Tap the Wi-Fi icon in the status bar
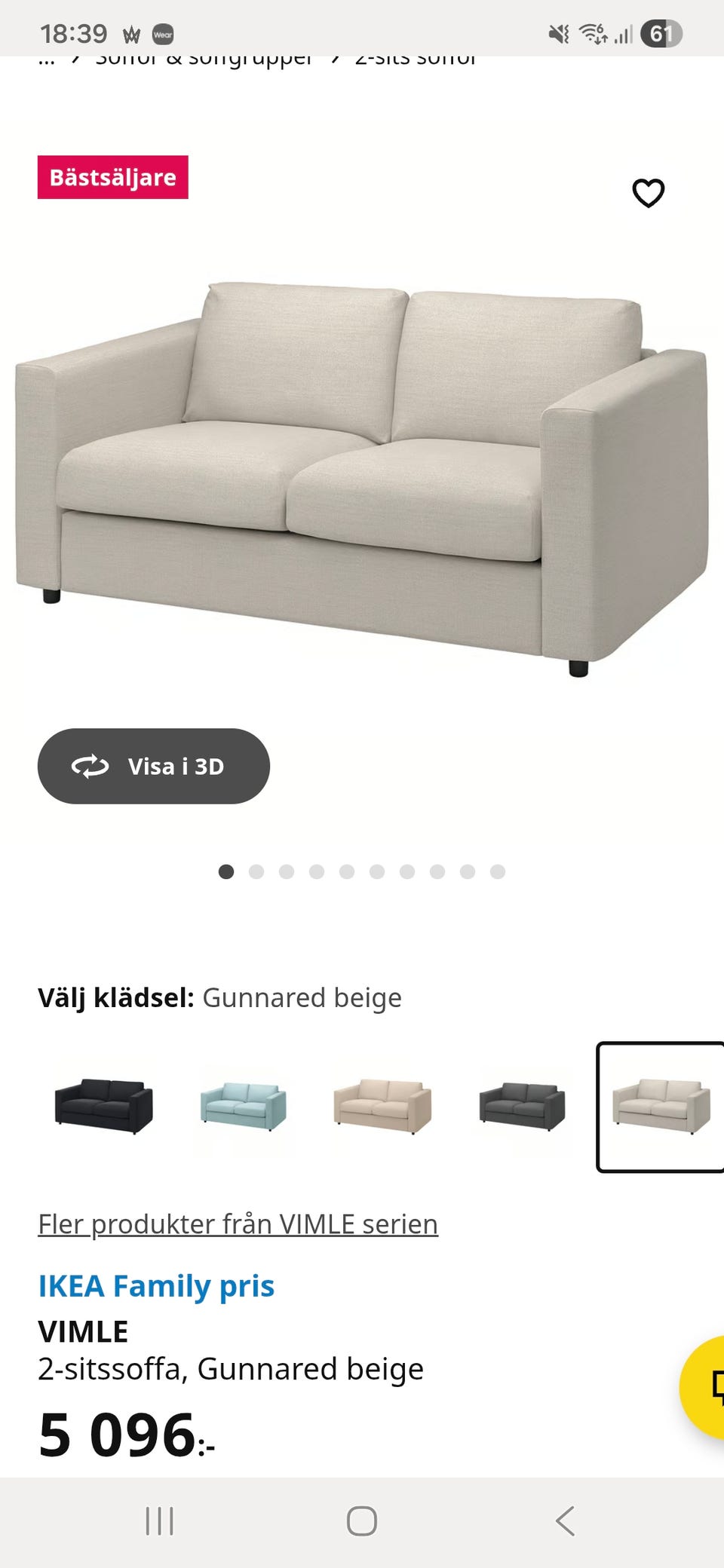This screenshot has width=724, height=1568. point(592,34)
